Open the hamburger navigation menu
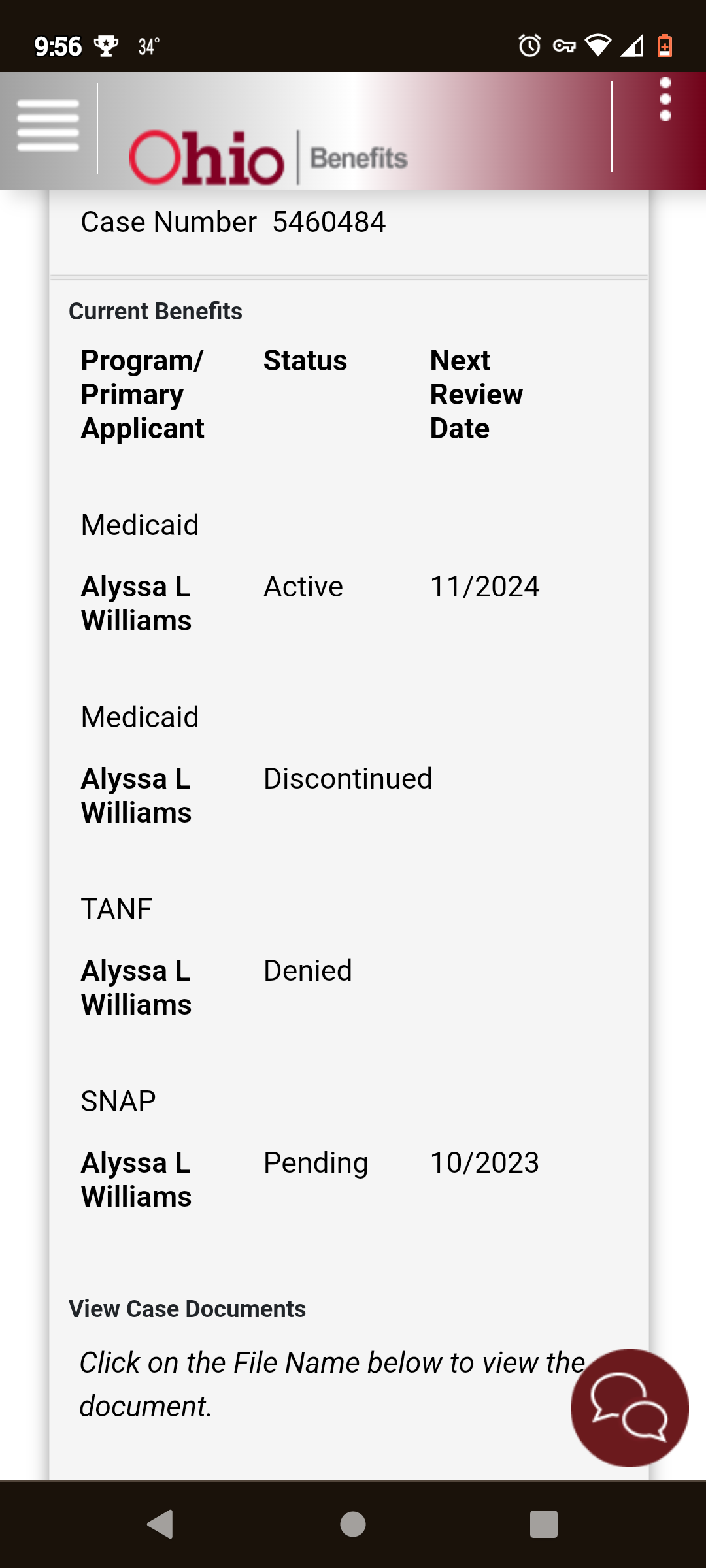 pyautogui.click(x=48, y=125)
